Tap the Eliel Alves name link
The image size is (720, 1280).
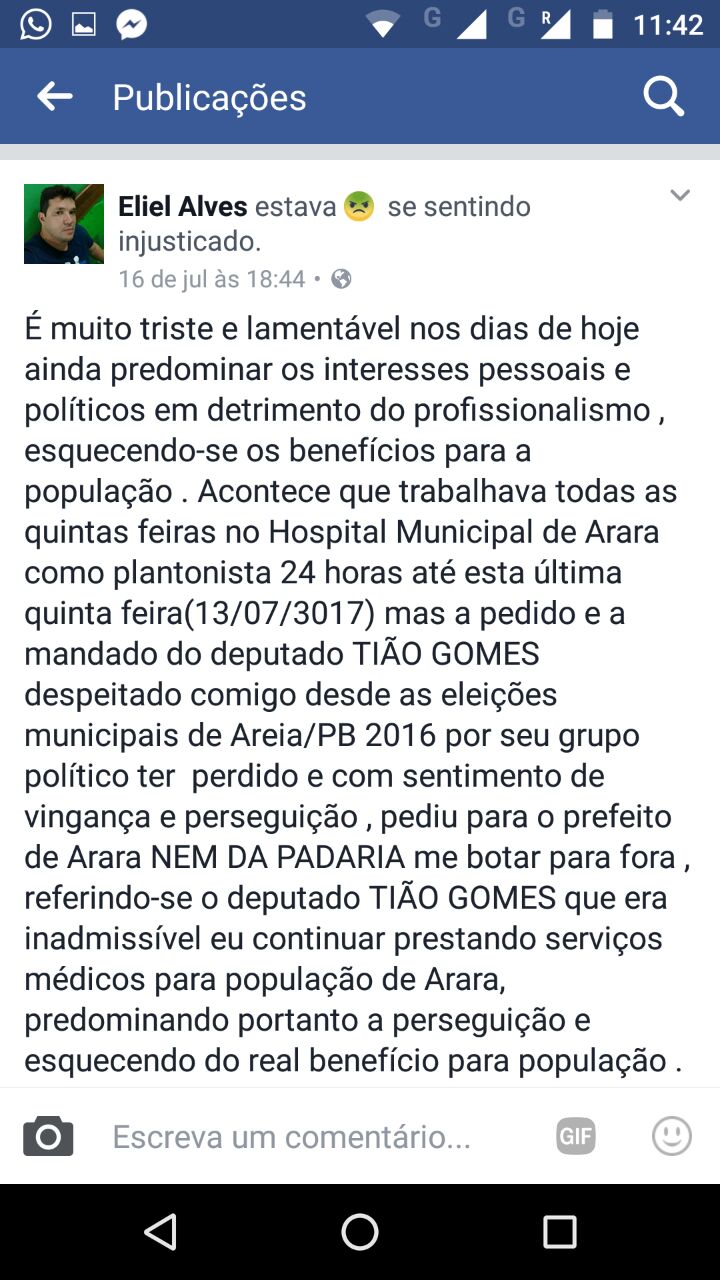(183, 207)
